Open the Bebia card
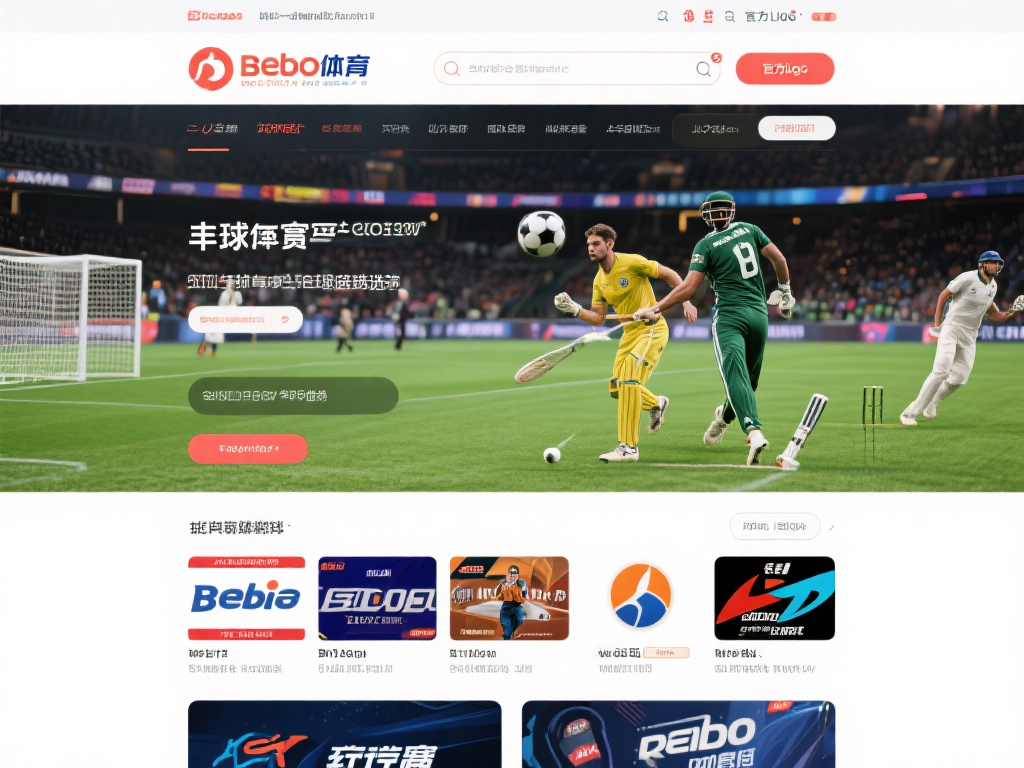 (246, 598)
